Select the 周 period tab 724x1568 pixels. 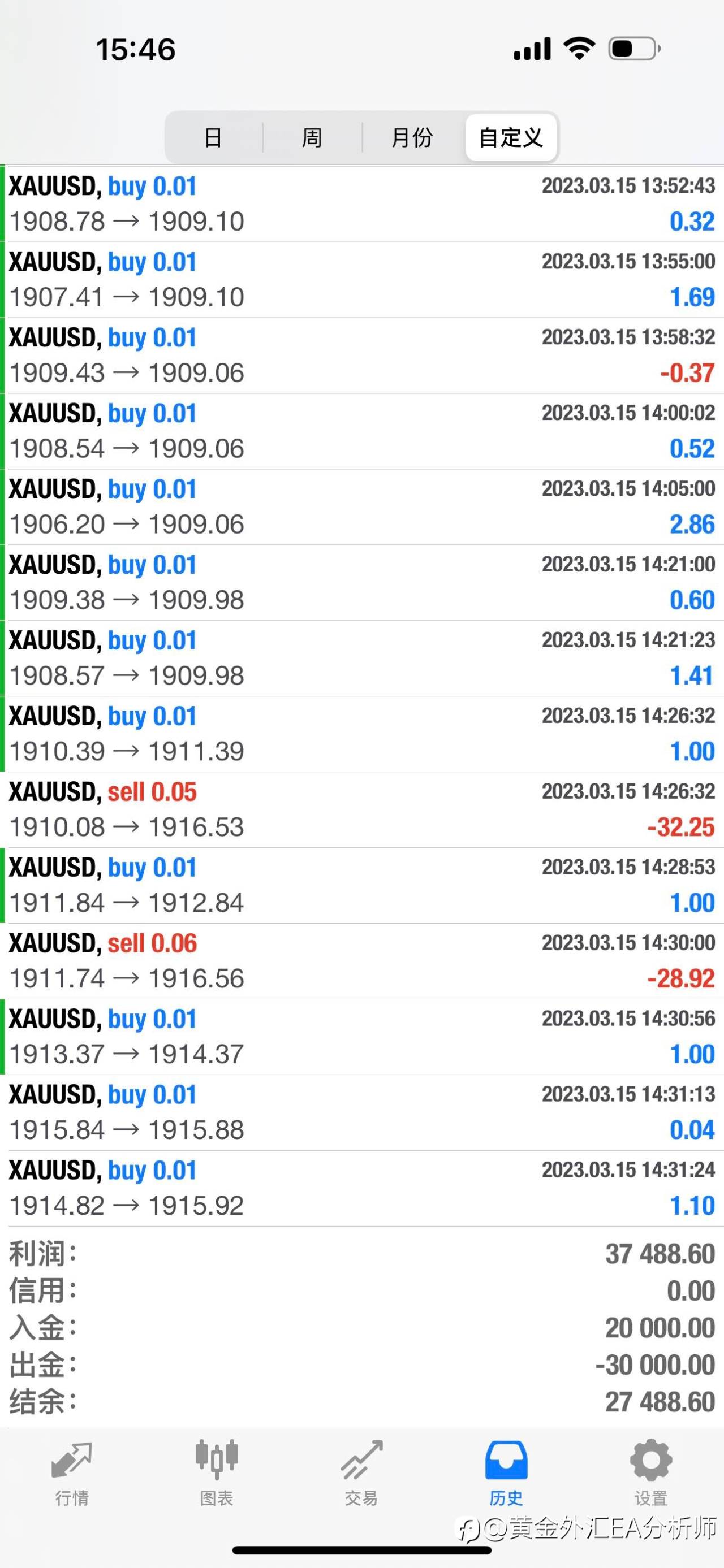(x=312, y=137)
